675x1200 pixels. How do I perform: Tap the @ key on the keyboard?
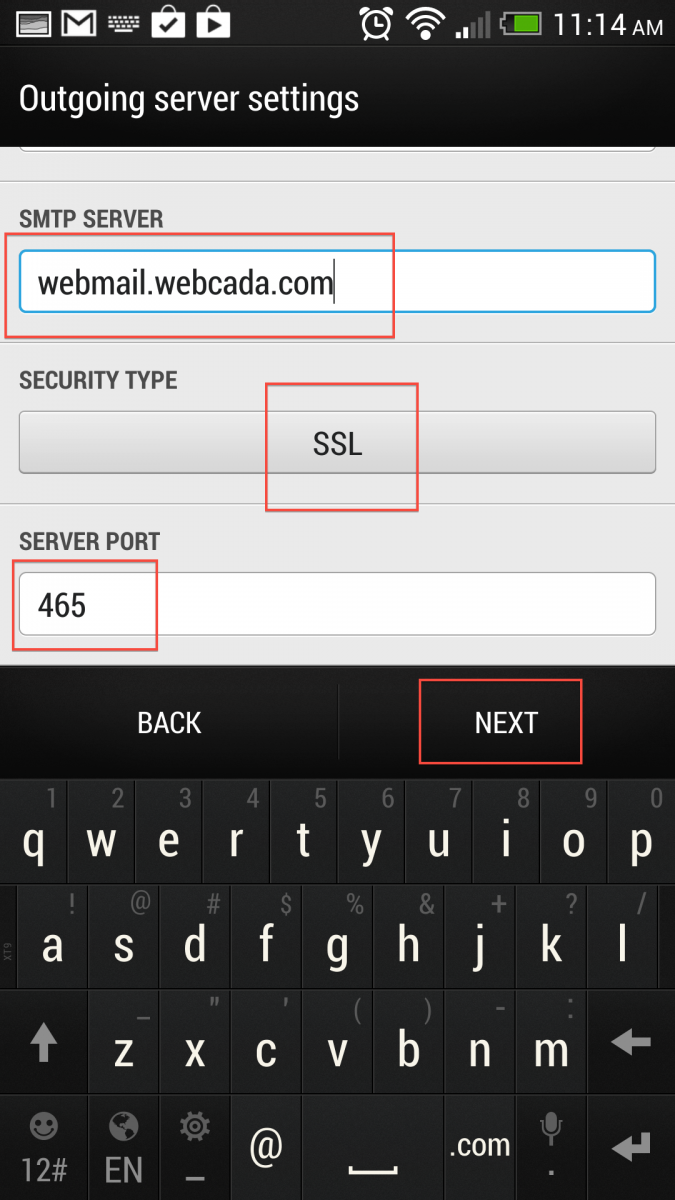coord(266,1147)
